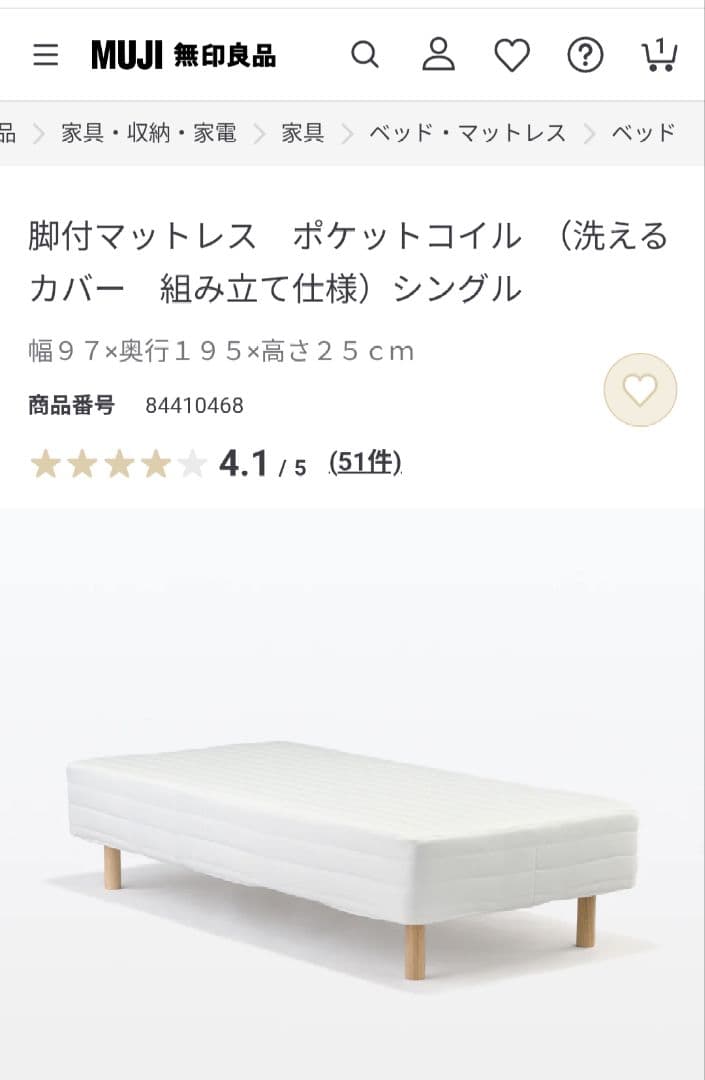
Task: View the mattress product image
Action: pos(352,850)
